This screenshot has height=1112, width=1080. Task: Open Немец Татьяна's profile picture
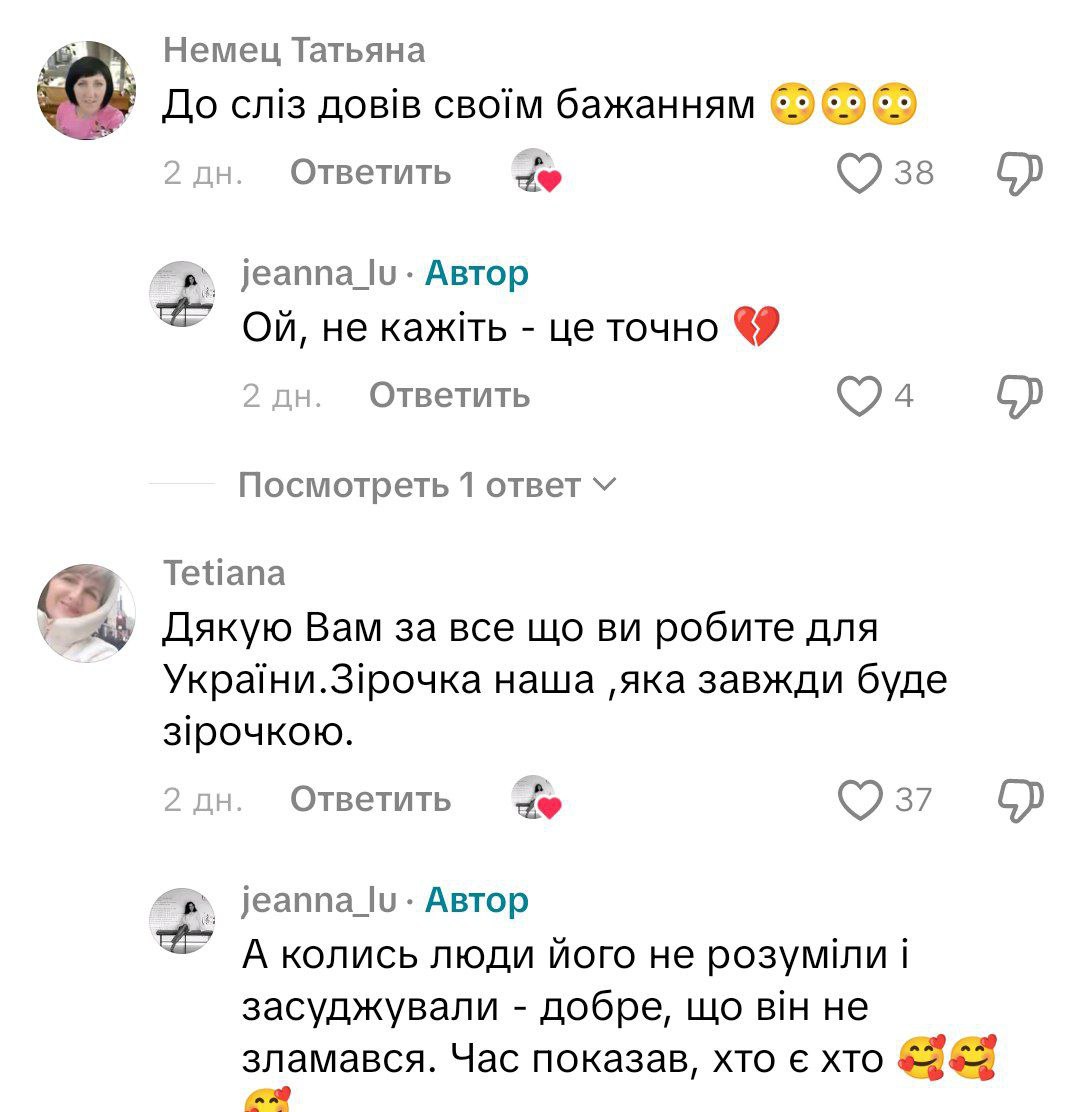coord(86,90)
